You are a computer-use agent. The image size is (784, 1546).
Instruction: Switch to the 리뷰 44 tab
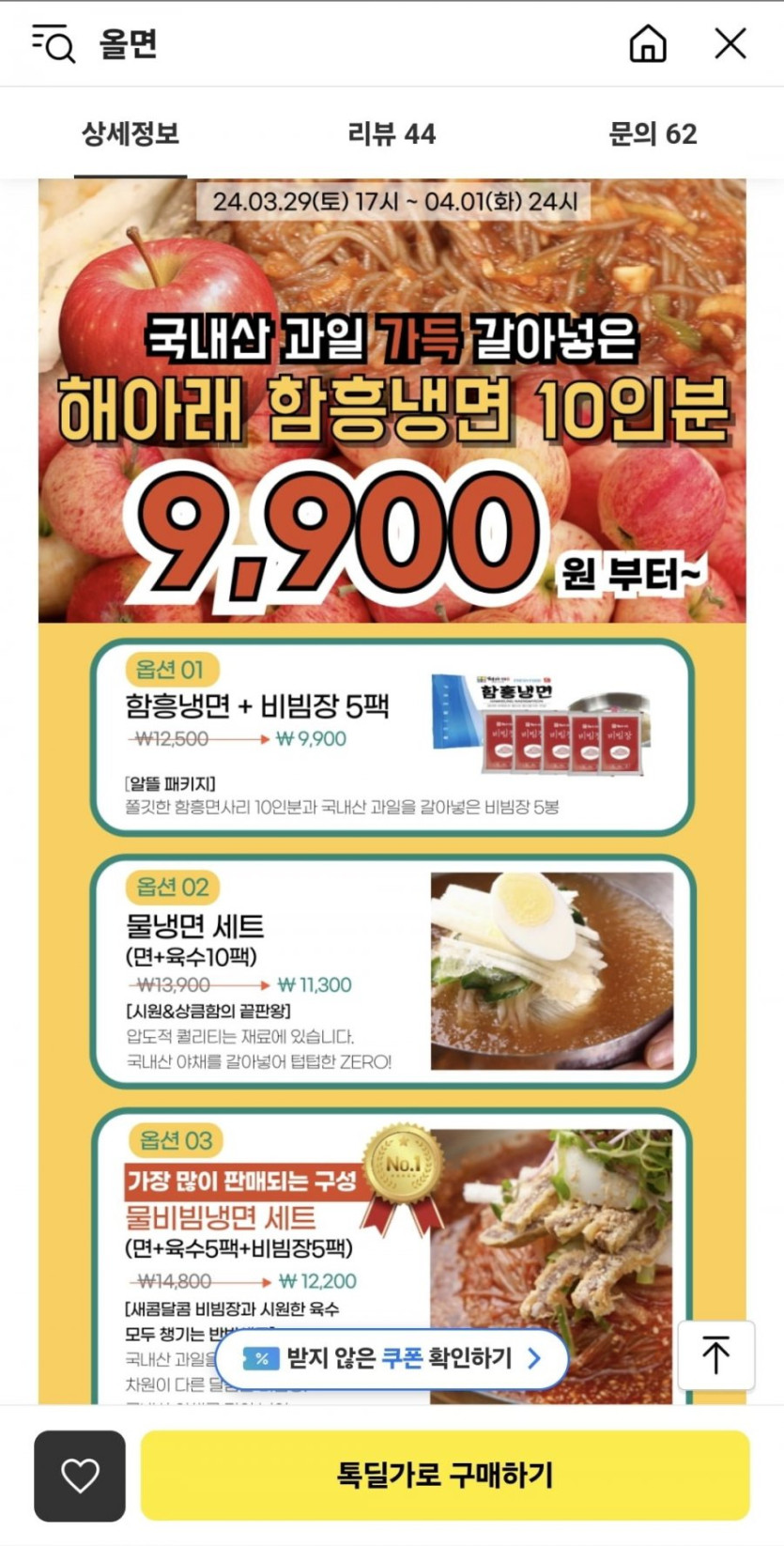[392, 133]
